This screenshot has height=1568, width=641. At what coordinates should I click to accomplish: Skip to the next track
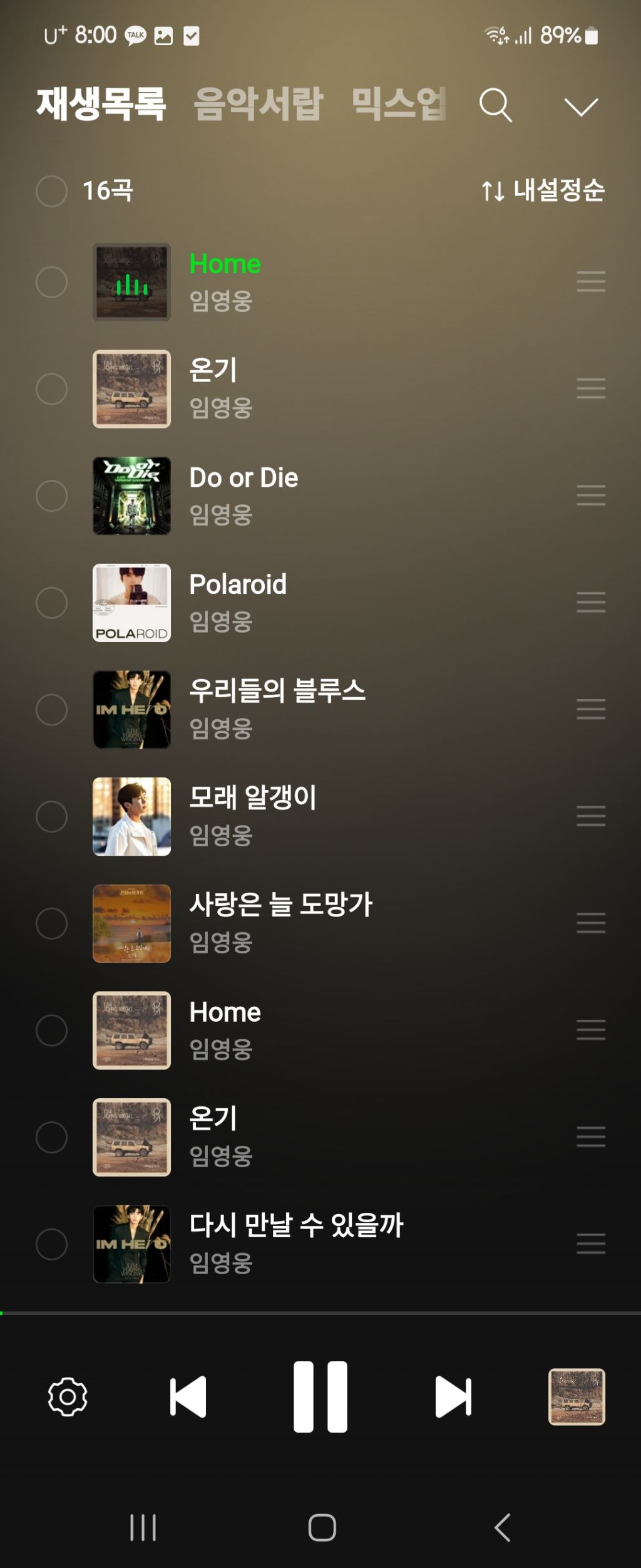tap(453, 1396)
